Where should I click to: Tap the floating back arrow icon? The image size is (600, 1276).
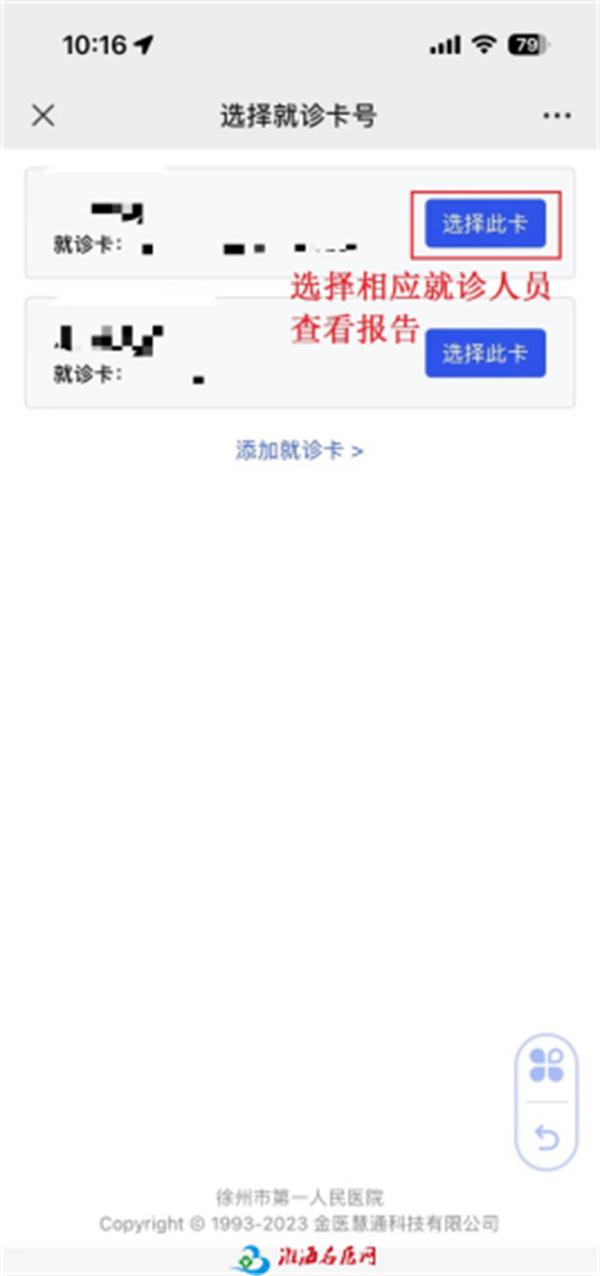(546, 1137)
